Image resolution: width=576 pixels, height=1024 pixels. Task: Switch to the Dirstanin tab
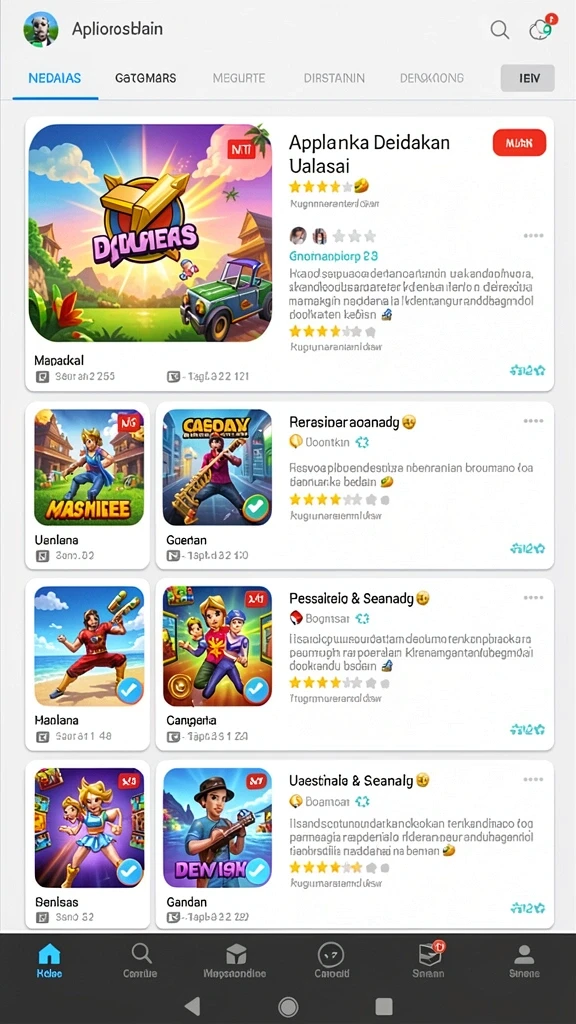pyautogui.click(x=334, y=78)
